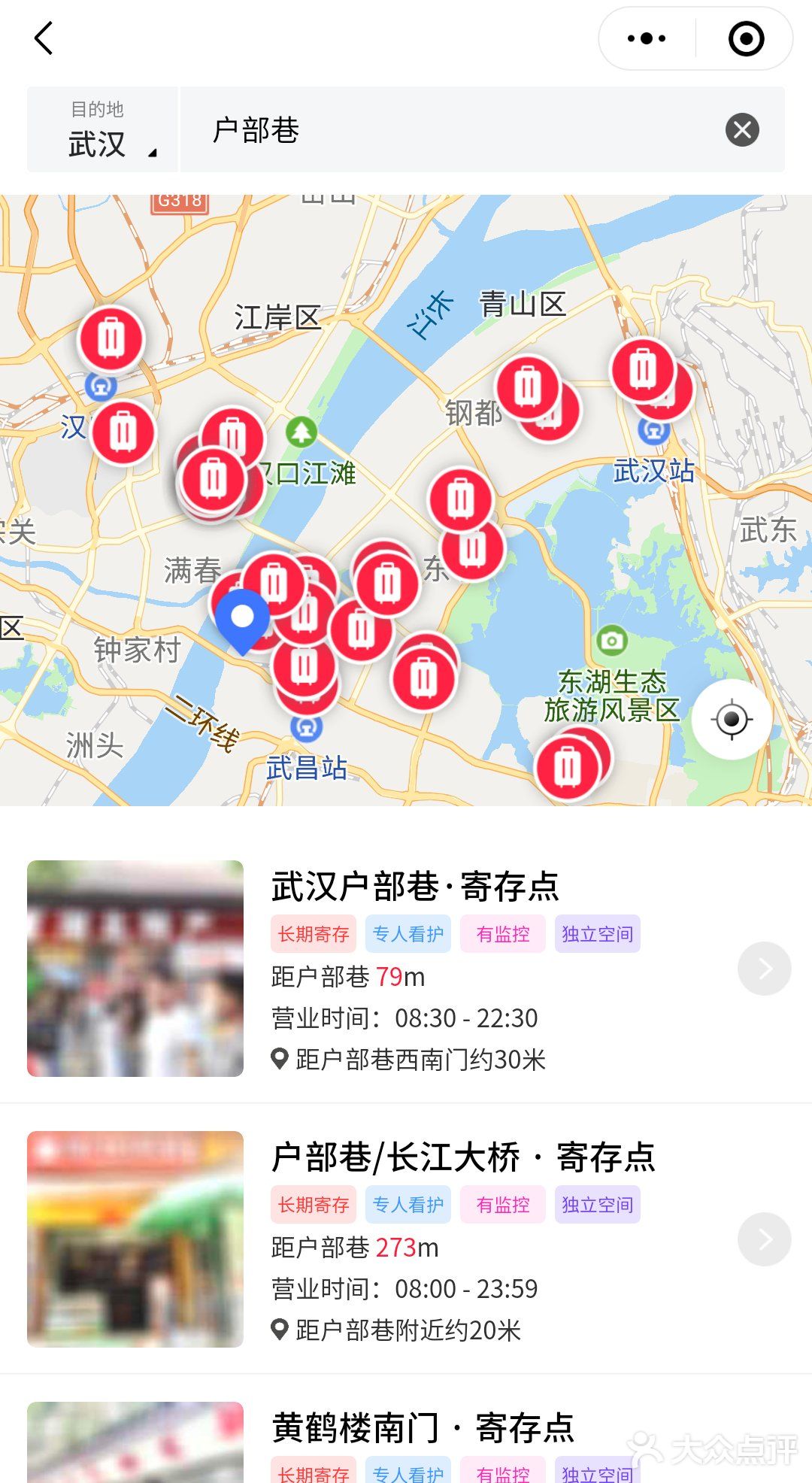This screenshot has width=812, height=1483.
Task: Edit the 户部巷 search field
Action: pos(451,130)
